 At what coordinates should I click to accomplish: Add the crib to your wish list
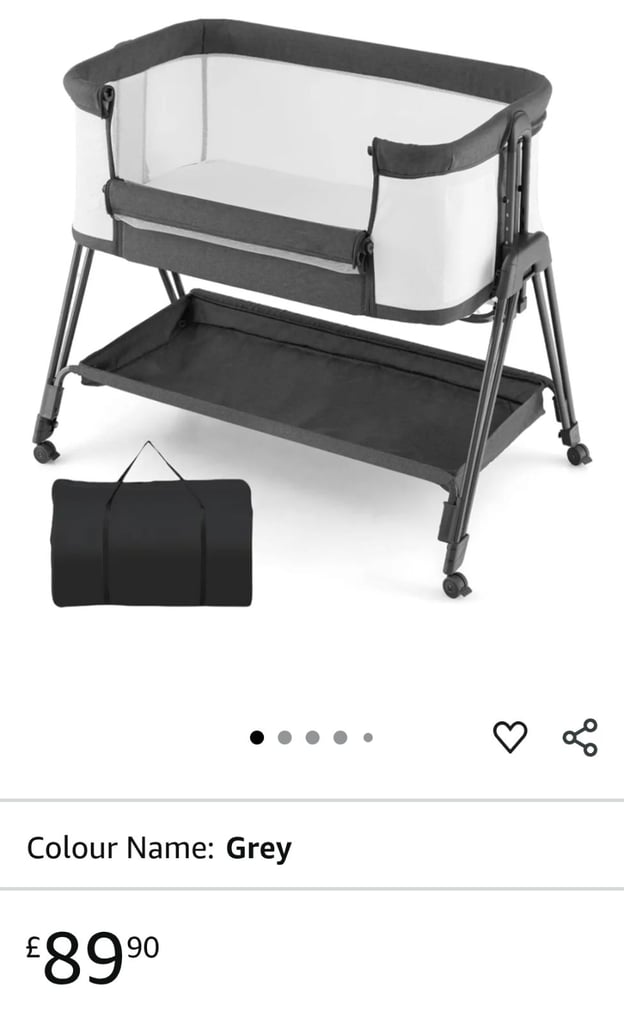click(x=510, y=737)
